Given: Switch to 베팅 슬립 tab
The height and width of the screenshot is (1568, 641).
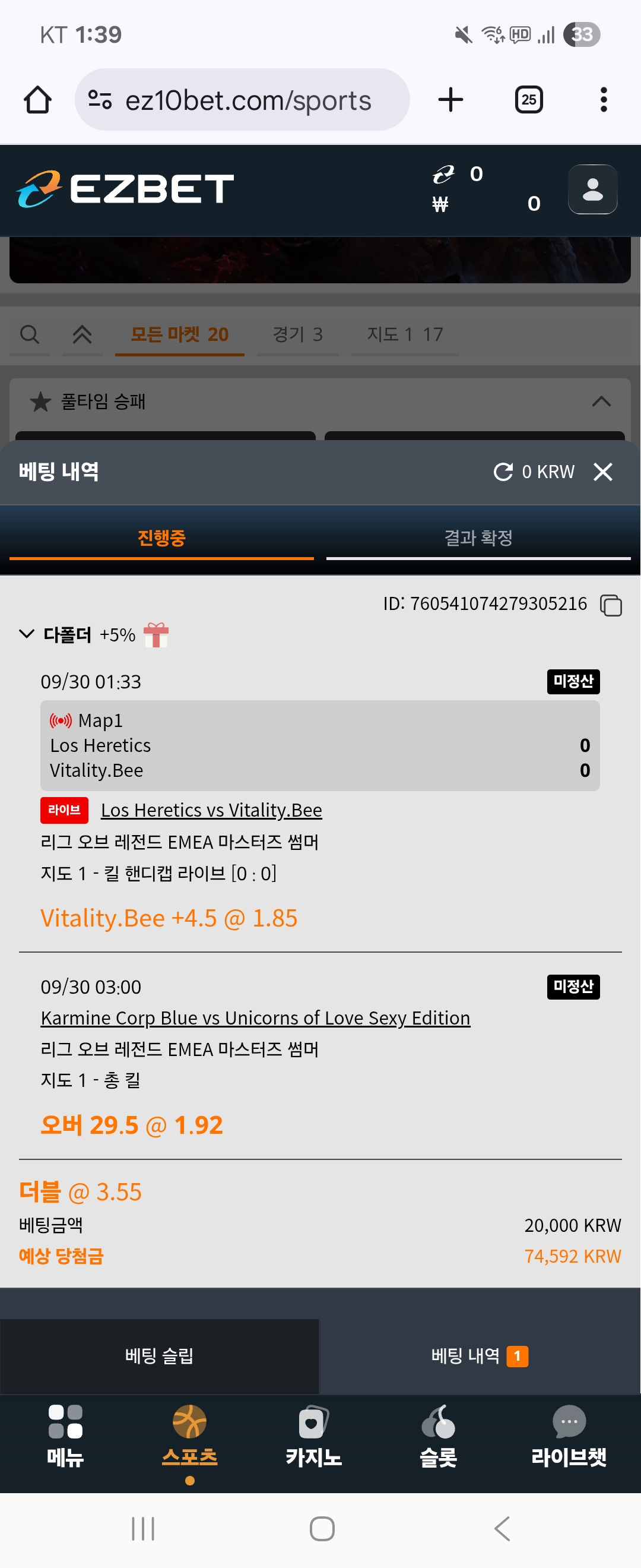Looking at the screenshot, I should click(159, 1355).
